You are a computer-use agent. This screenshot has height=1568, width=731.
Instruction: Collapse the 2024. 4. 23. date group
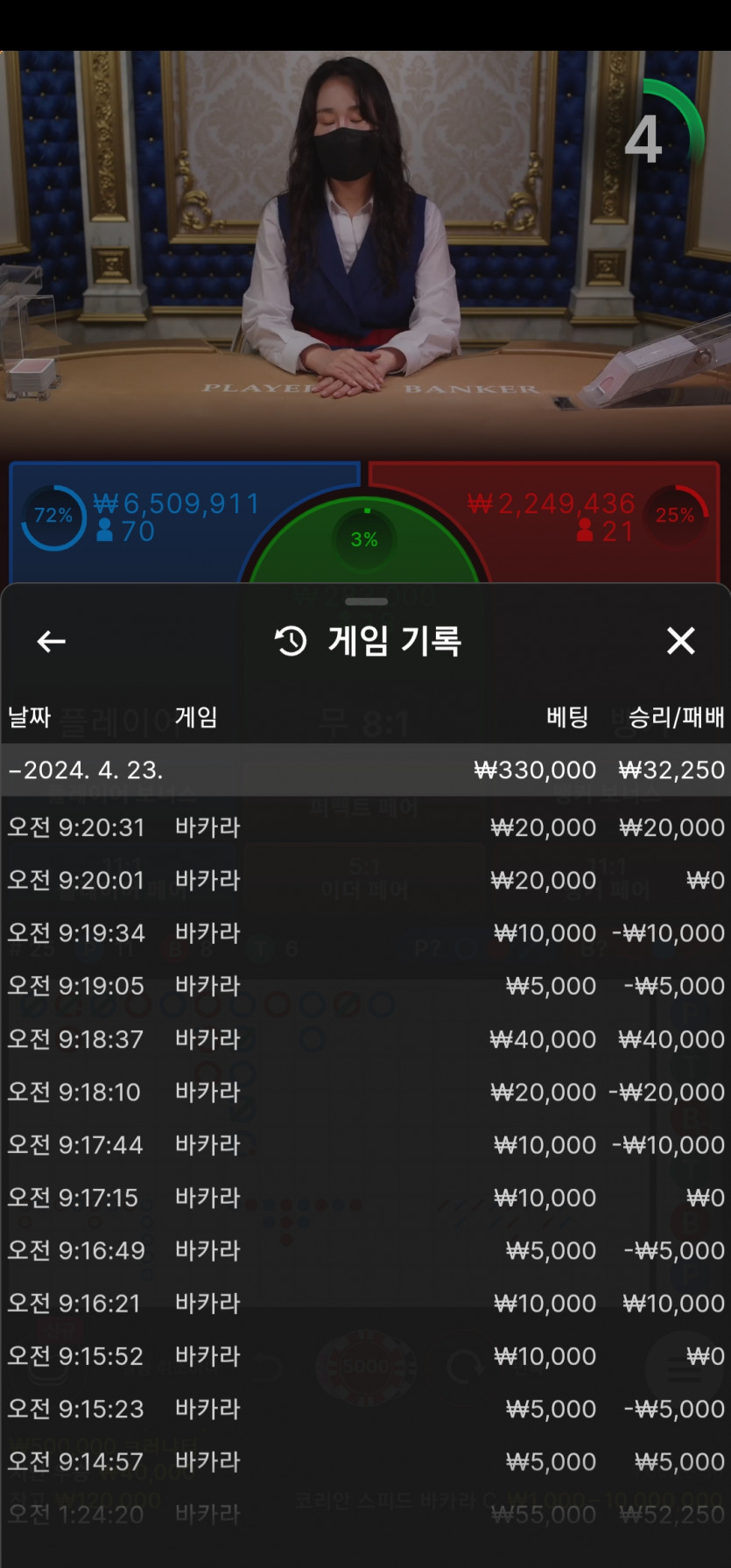86,770
